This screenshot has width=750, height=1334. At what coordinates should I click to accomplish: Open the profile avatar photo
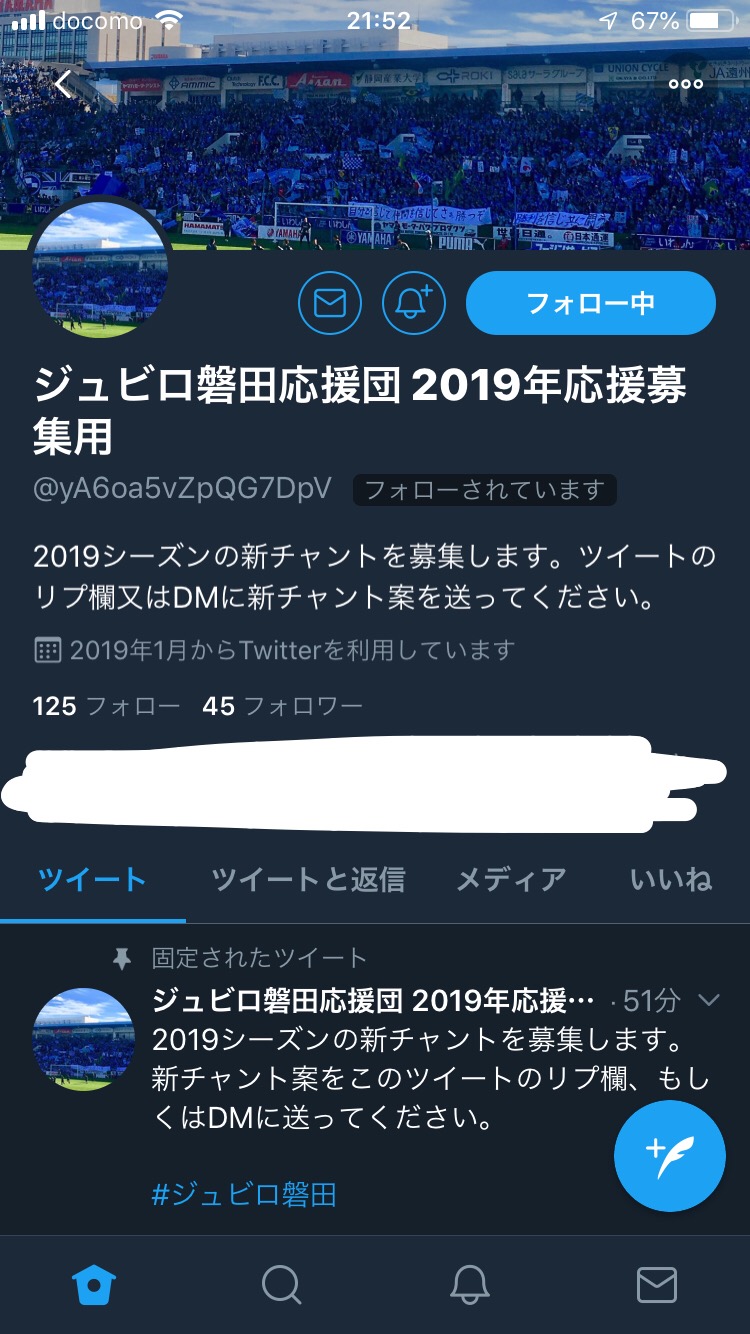(x=100, y=271)
